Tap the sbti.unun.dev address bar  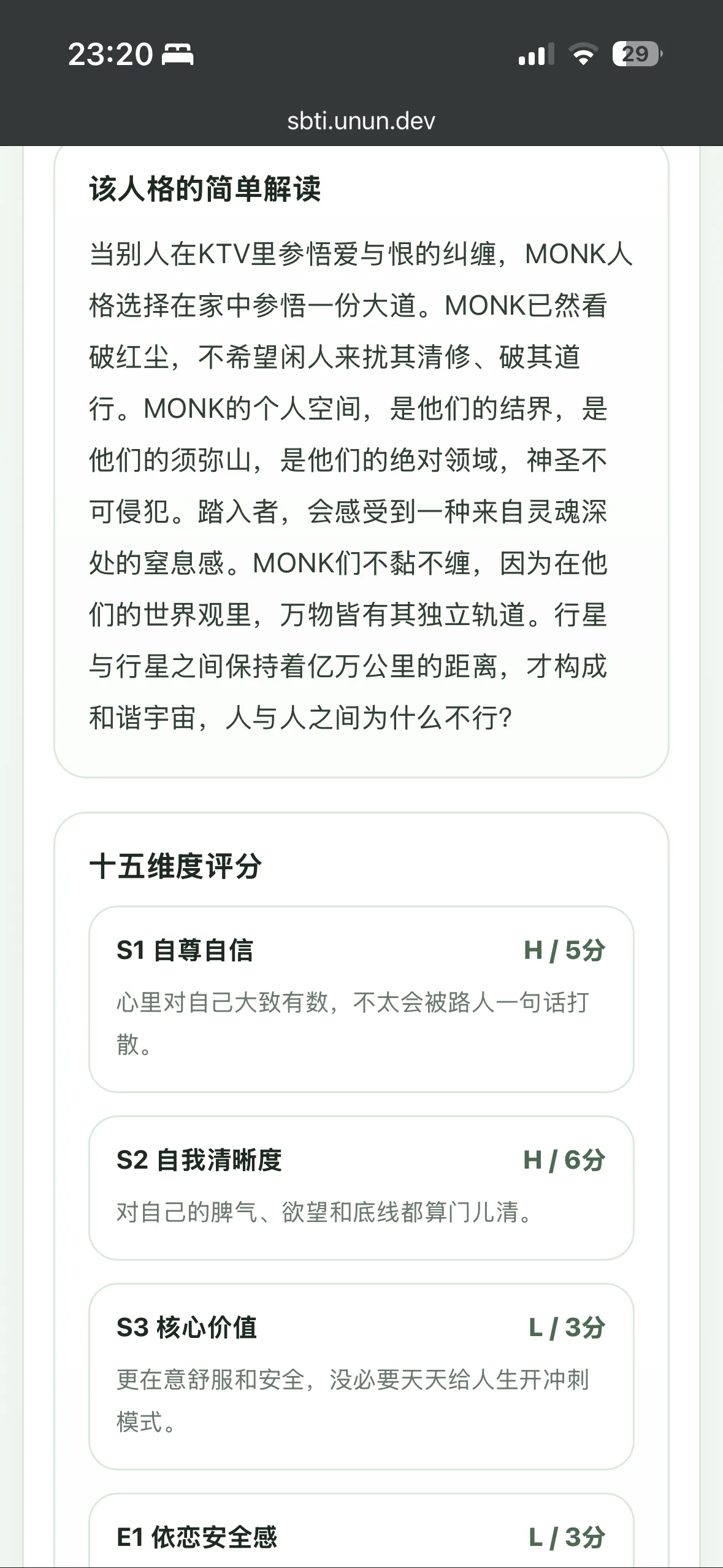tap(361, 121)
